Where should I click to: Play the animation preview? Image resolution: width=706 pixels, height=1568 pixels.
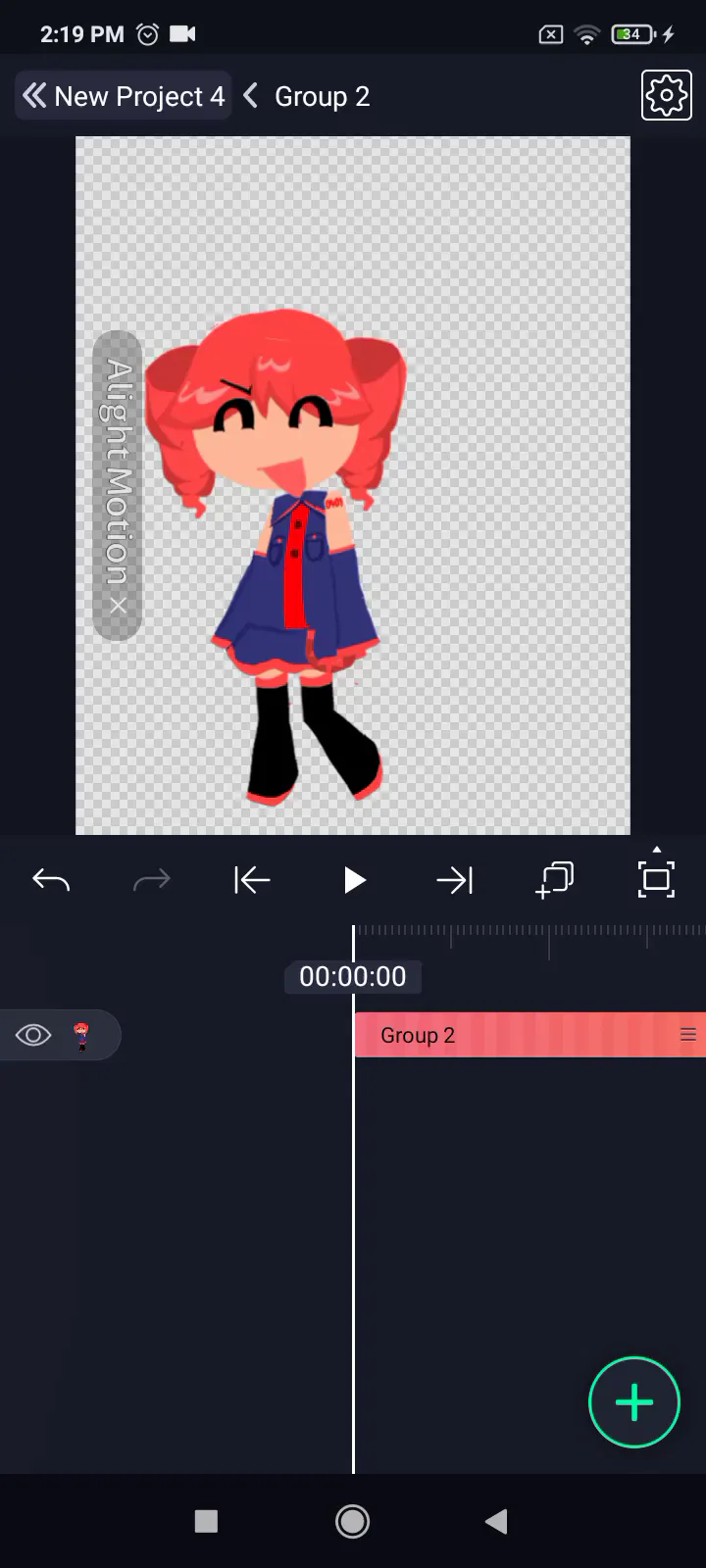pyautogui.click(x=354, y=880)
